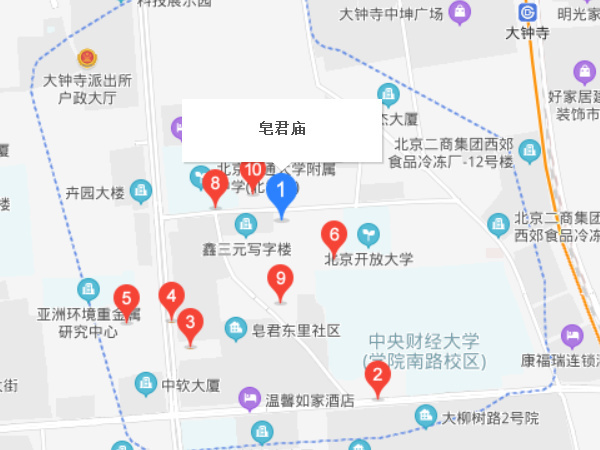Viewport: 600px width, 450px height.
Task: Tap red marker number 5
Action: (x=125, y=299)
